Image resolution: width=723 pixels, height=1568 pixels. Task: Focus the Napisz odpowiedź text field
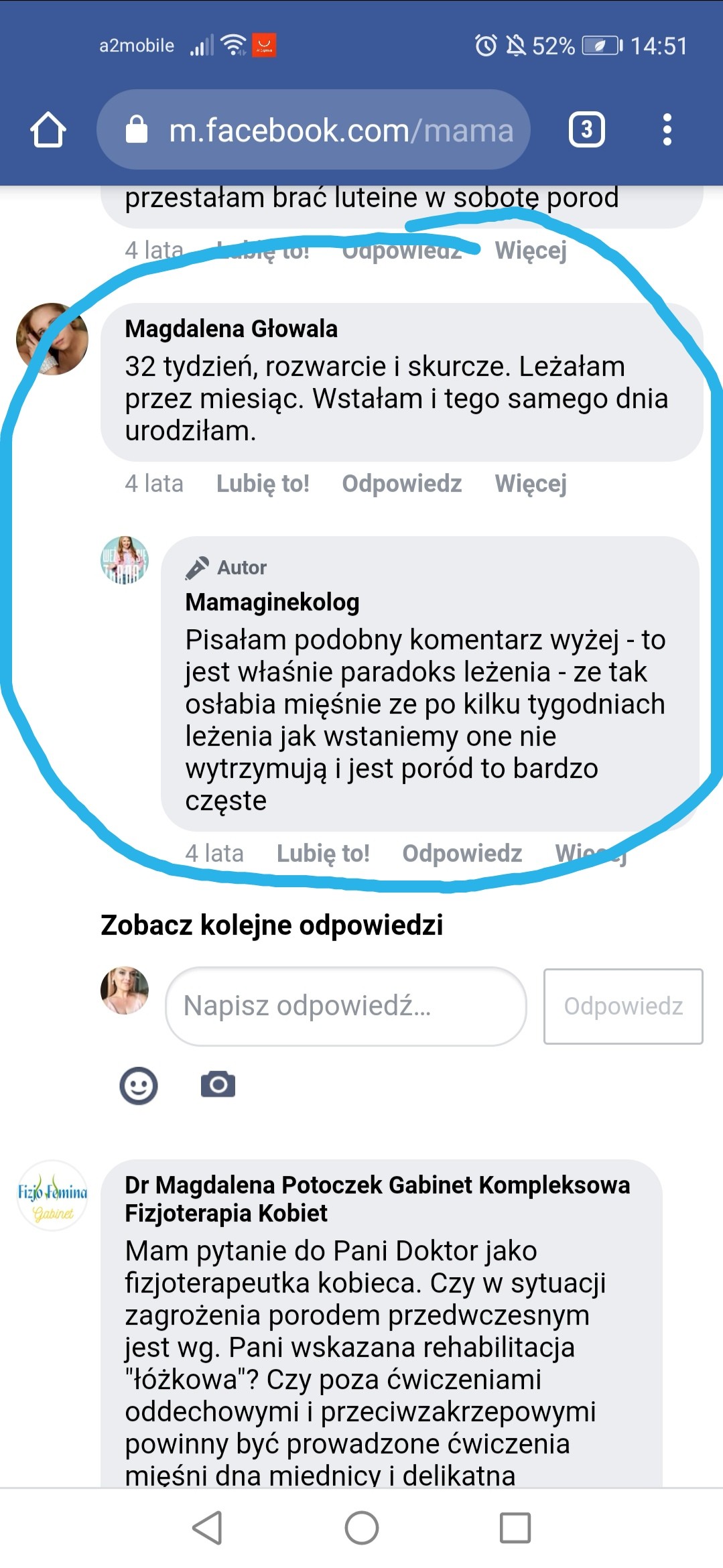[346, 1006]
